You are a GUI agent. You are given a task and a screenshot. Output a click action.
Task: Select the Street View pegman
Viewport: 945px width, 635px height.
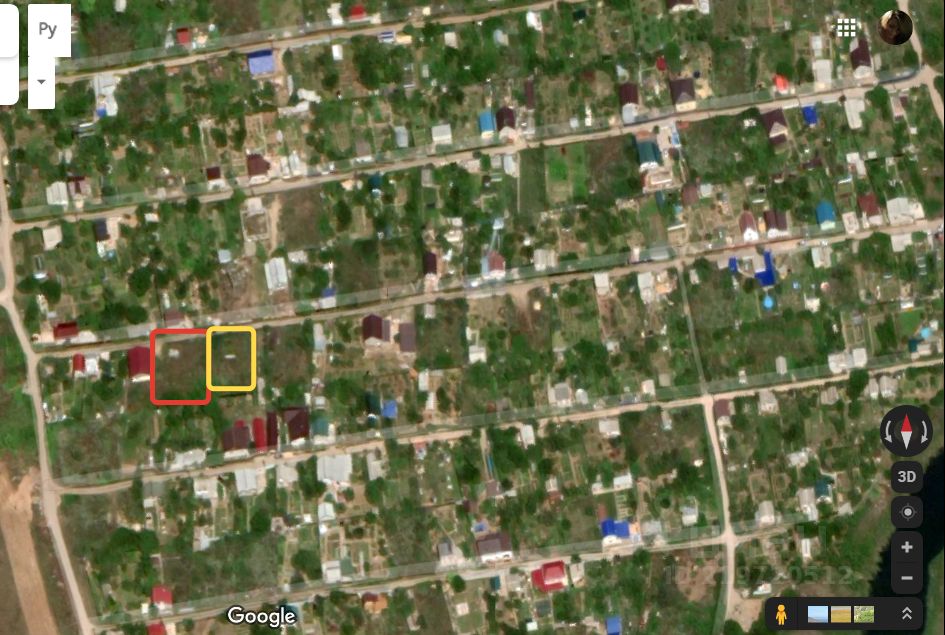pos(781,613)
